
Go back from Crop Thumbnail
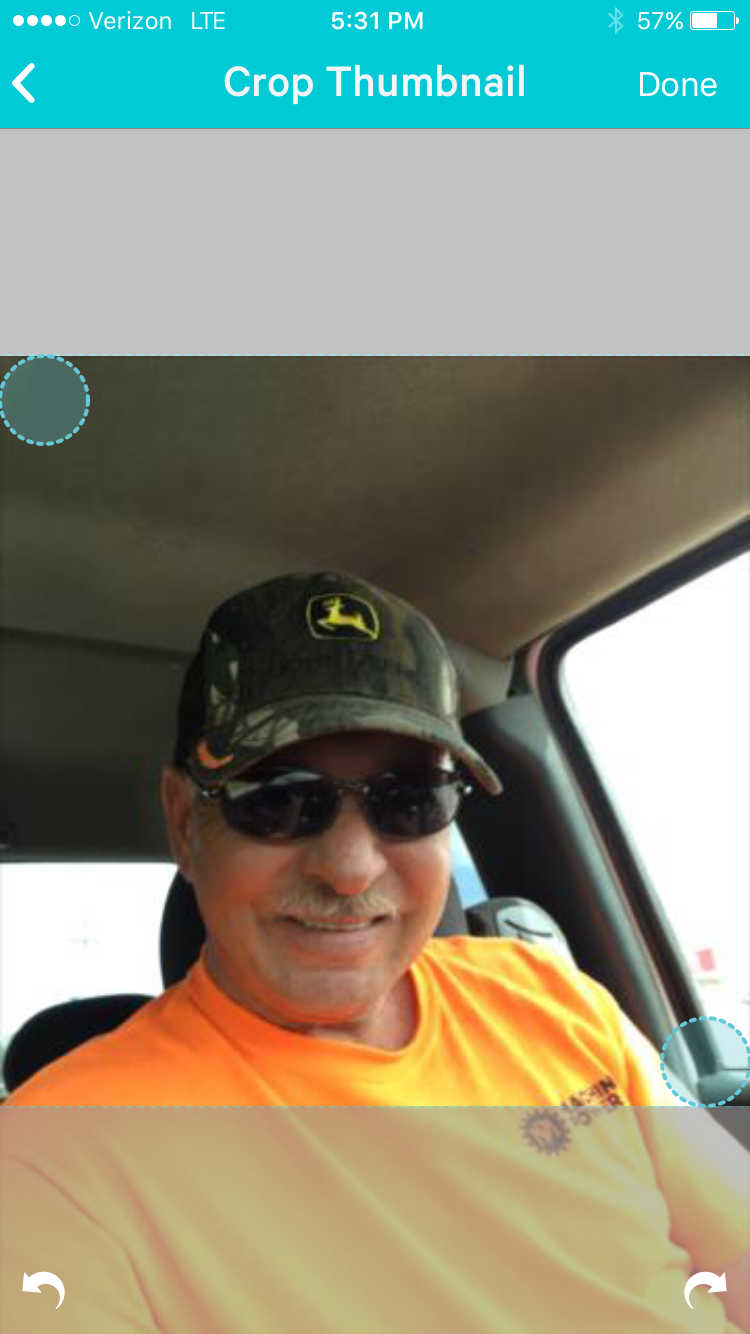click(x=25, y=83)
